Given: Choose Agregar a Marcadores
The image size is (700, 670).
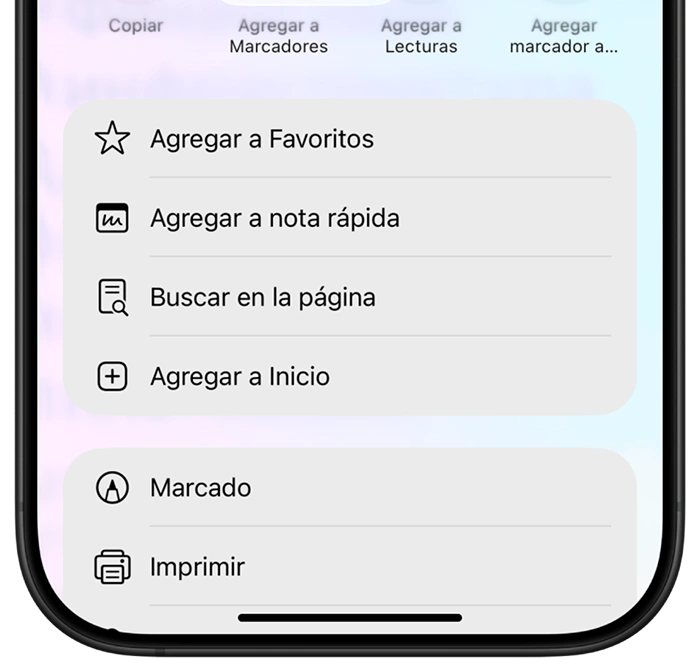Looking at the screenshot, I should [x=278, y=35].
